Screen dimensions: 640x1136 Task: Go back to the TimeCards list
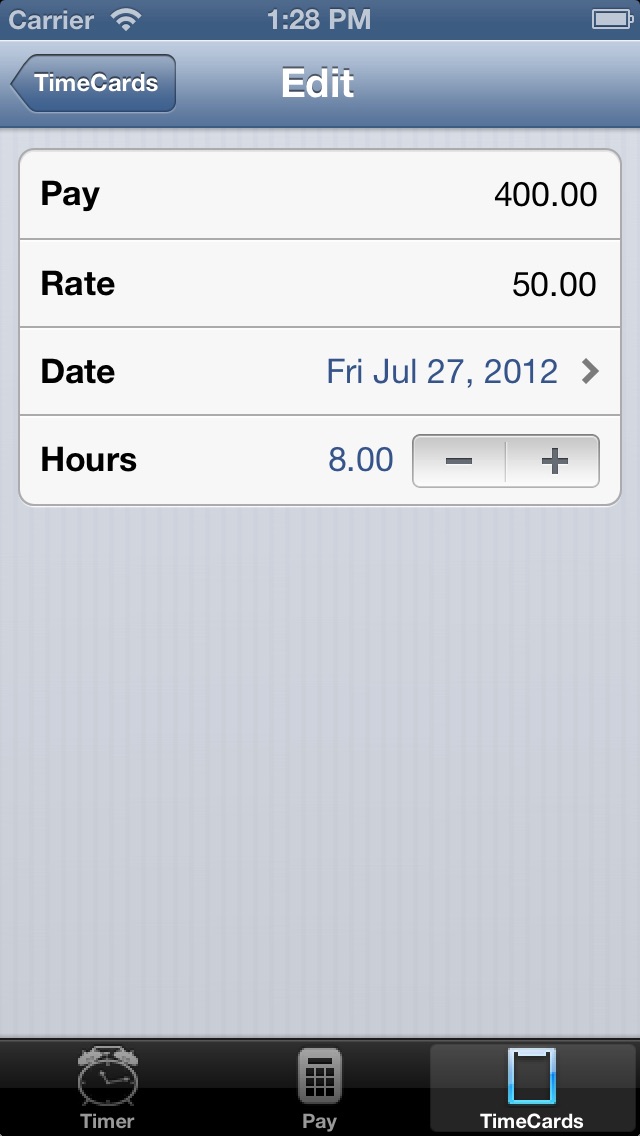[94, 83]
